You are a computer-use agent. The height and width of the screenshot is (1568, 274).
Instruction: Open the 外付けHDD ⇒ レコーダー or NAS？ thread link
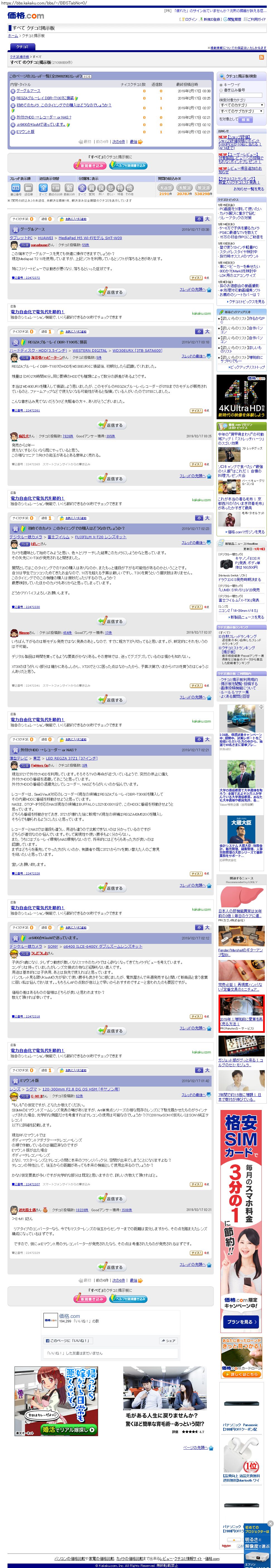click(43, 117)
